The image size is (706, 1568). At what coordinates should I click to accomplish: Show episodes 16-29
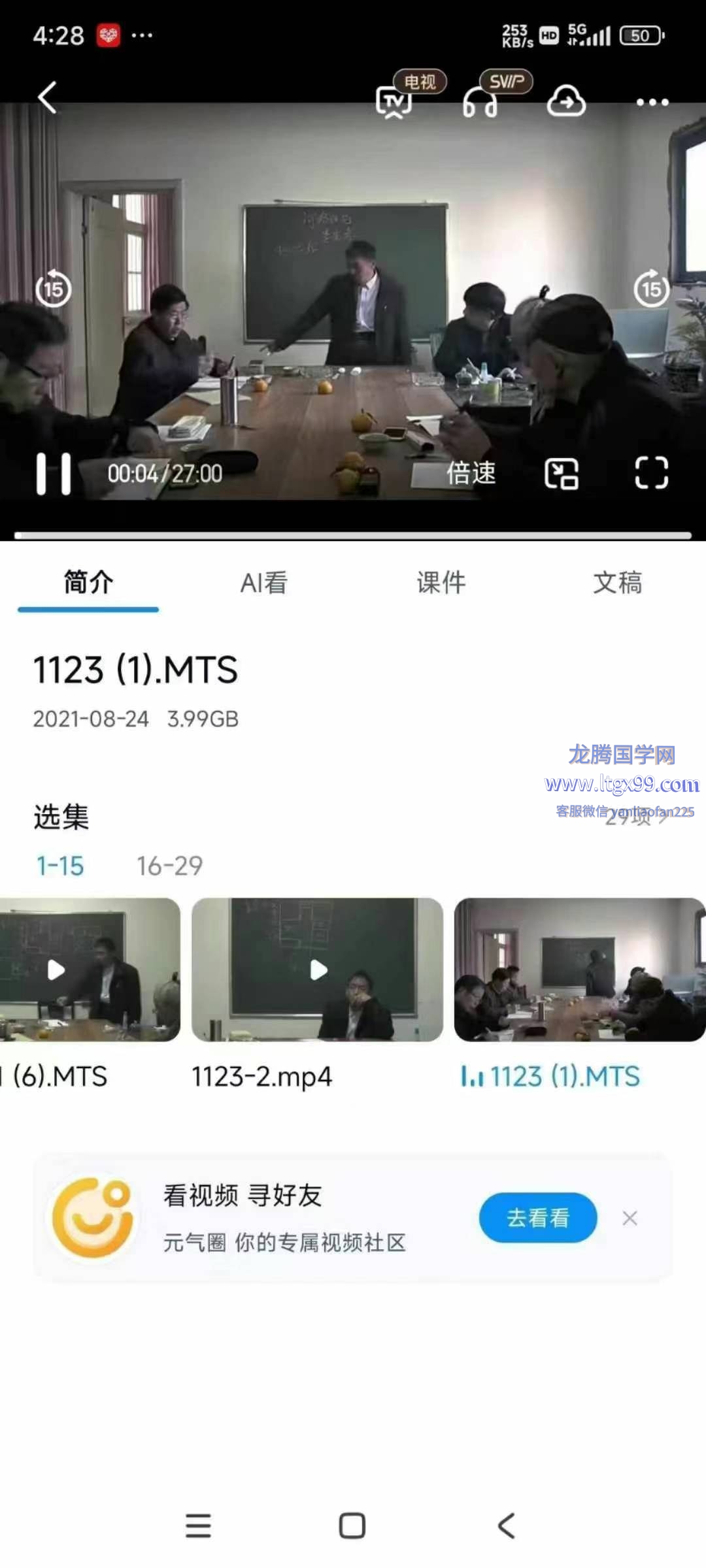169,866
